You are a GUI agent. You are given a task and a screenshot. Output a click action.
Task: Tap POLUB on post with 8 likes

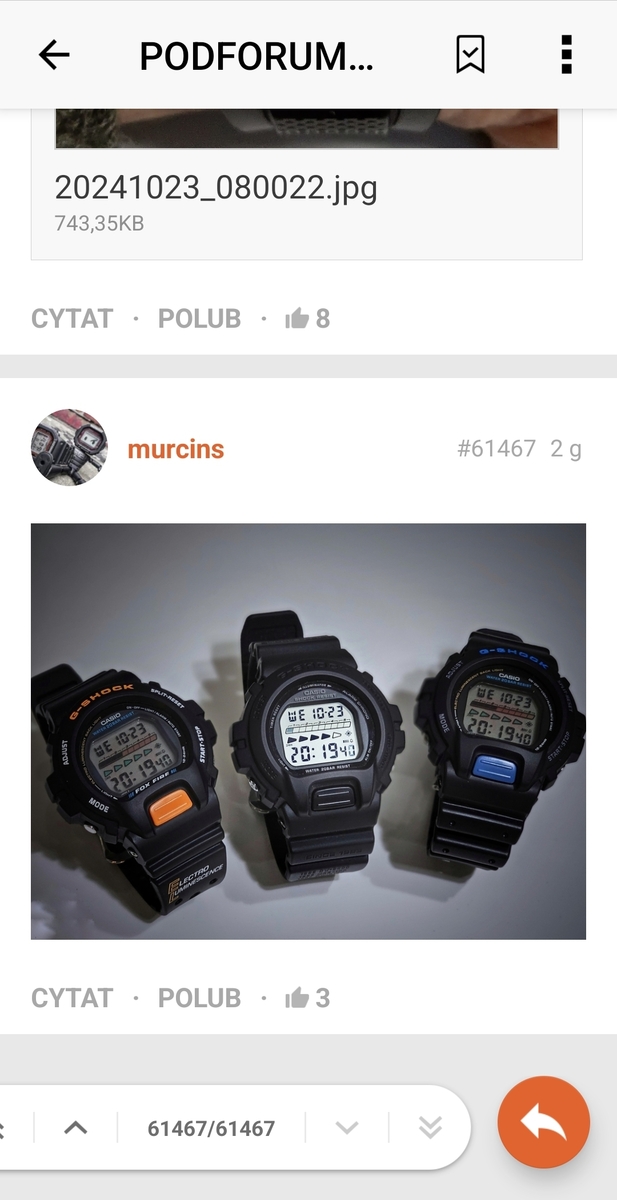[199, 319]
